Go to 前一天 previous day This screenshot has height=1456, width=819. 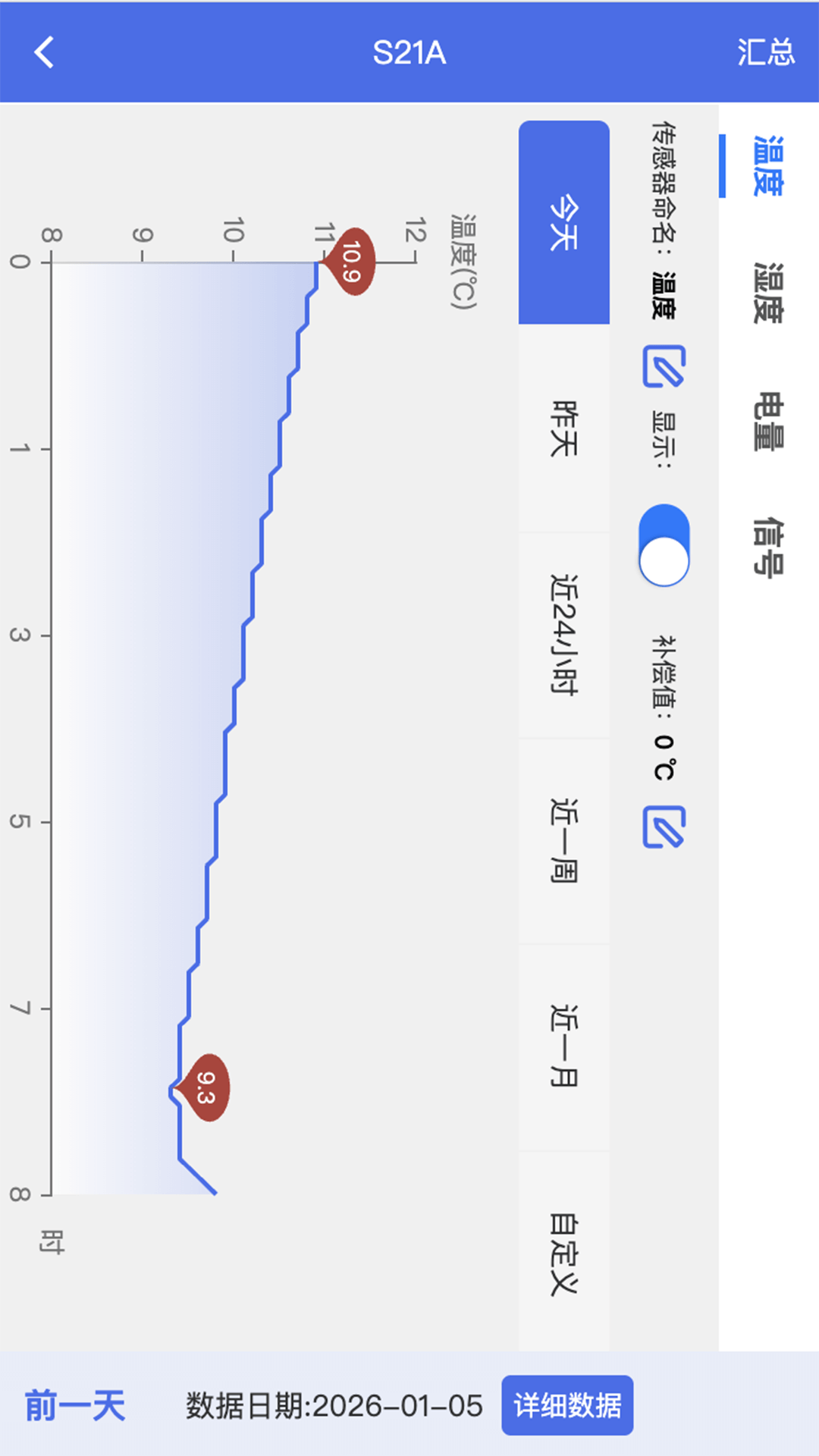(x=76, y=1407)
